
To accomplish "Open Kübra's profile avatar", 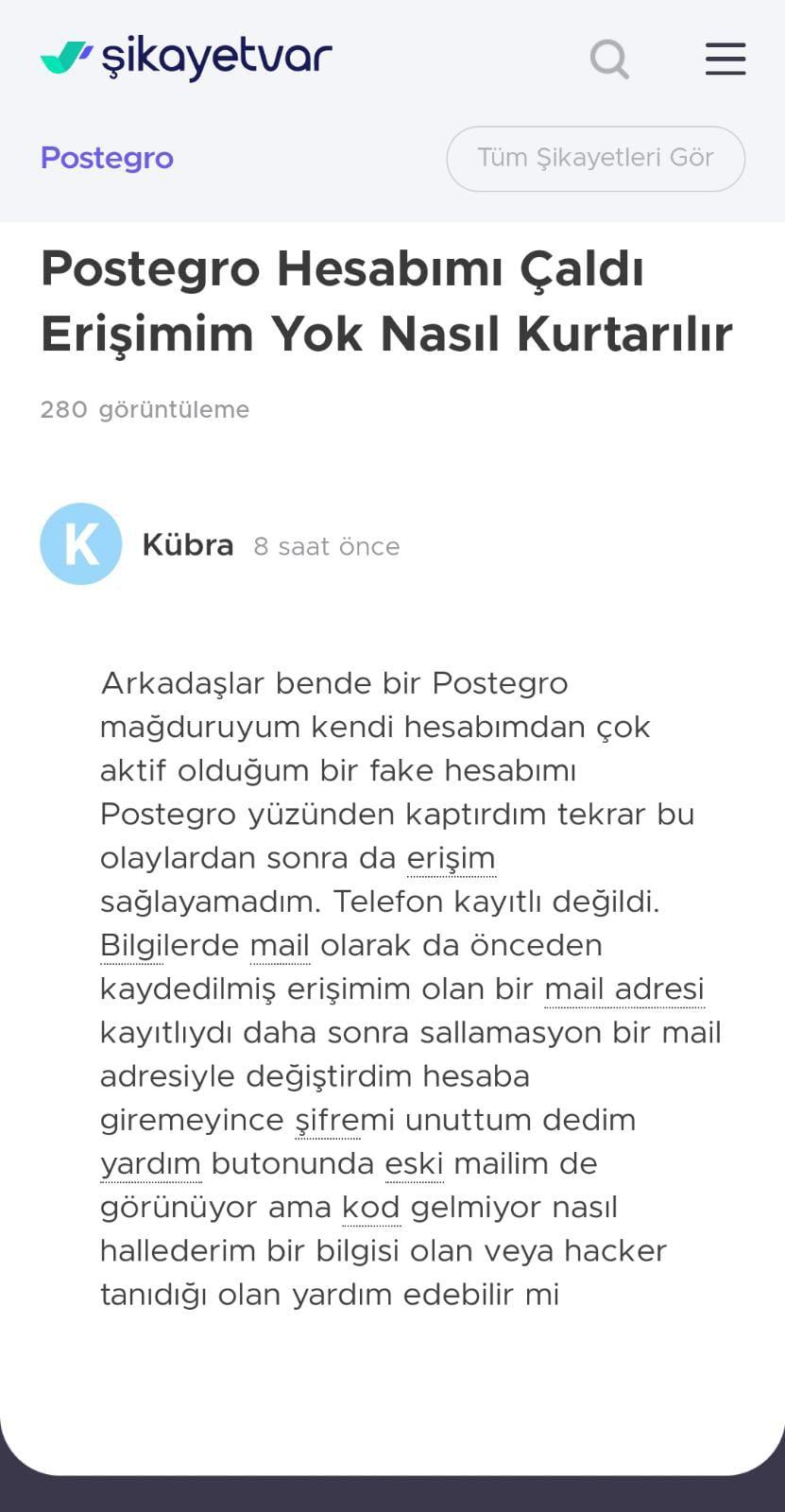I will coord(81,543).
